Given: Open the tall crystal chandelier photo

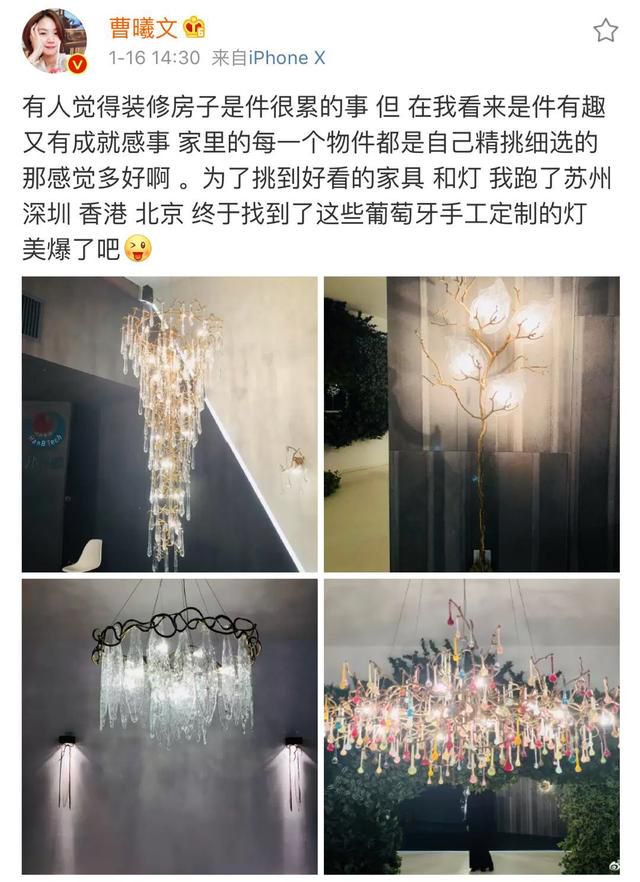Looking at the screenshot, I should [169, 424].
